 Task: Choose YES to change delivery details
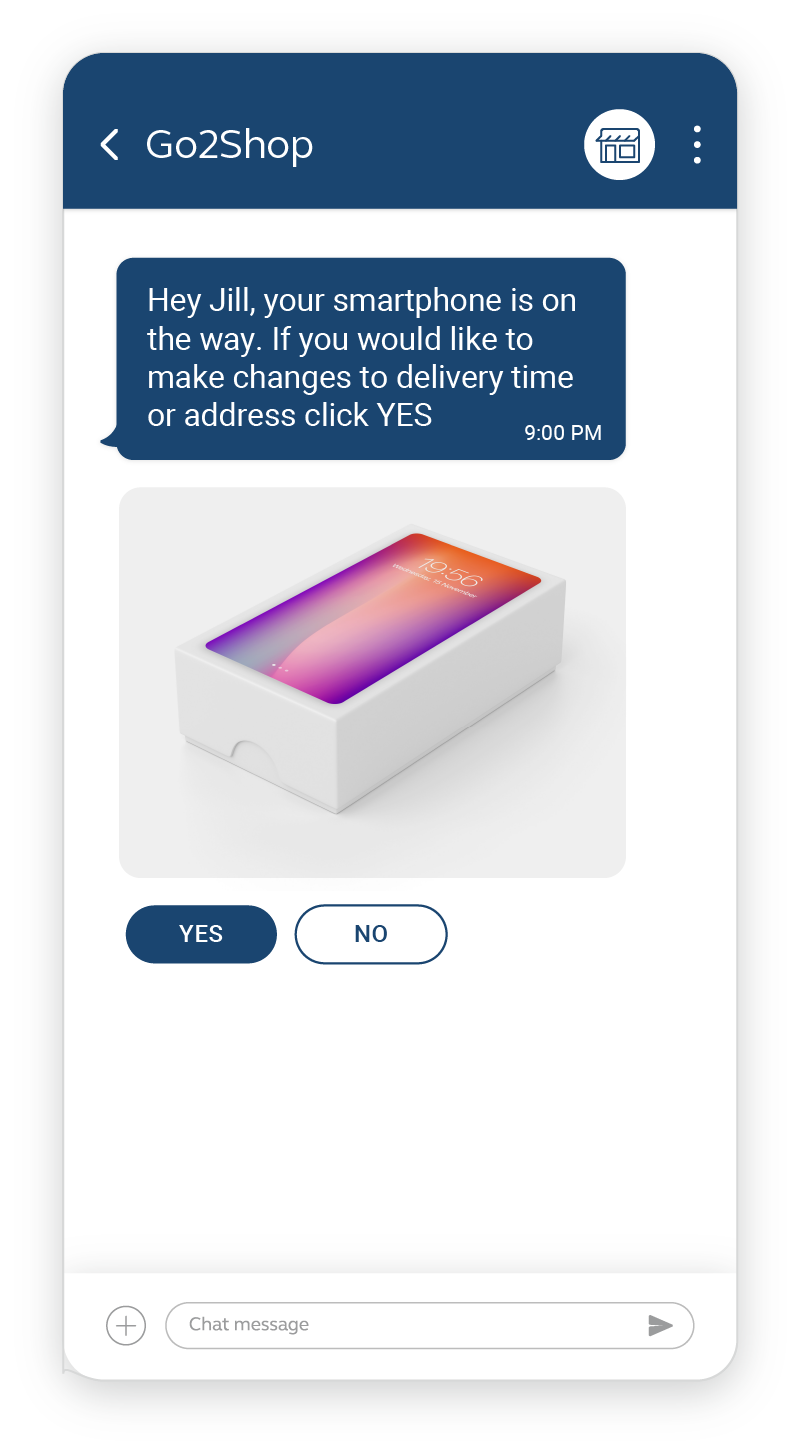point(201,934)
